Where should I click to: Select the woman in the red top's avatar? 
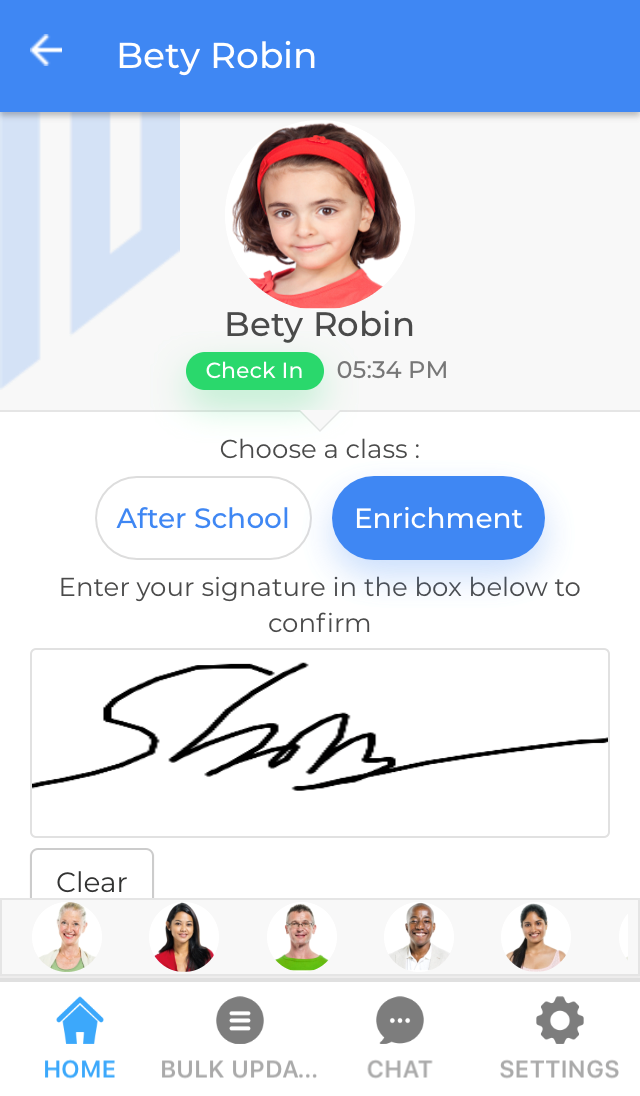[184, 937]
